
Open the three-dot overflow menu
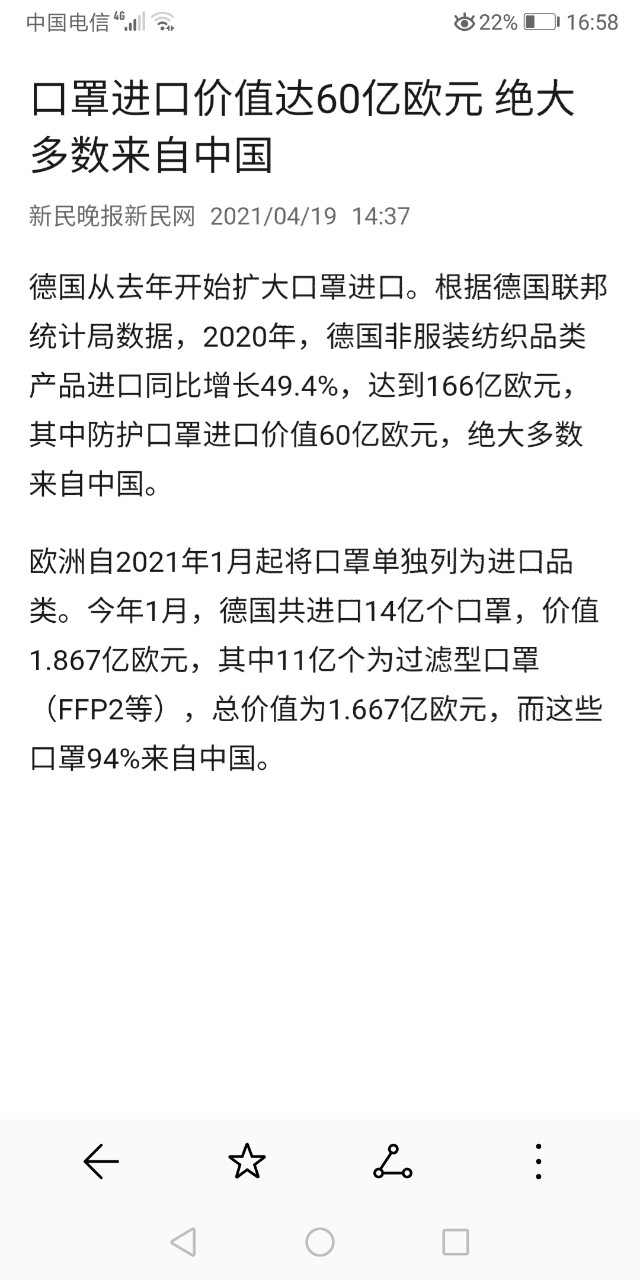tap(538, 1161)
